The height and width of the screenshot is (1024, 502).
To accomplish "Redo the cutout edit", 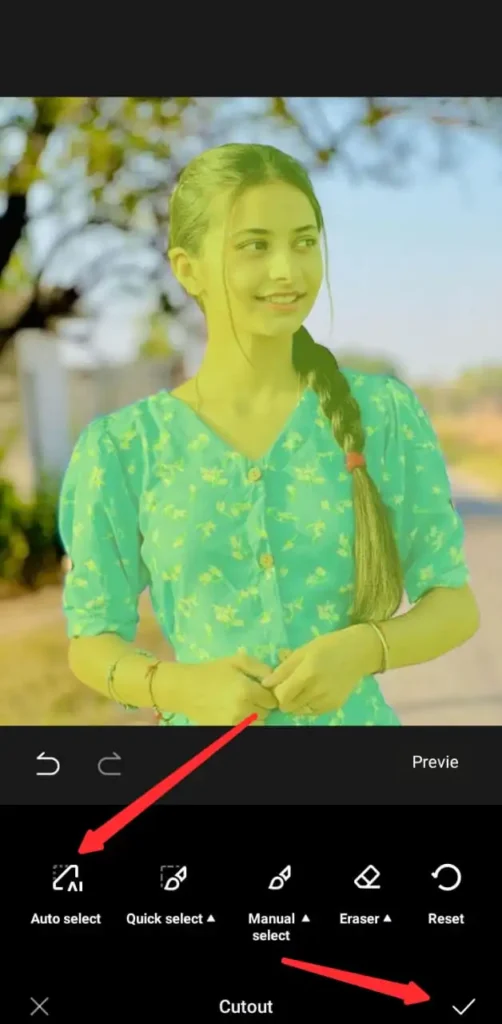I will pyautogui.click(x=110, y=763).
